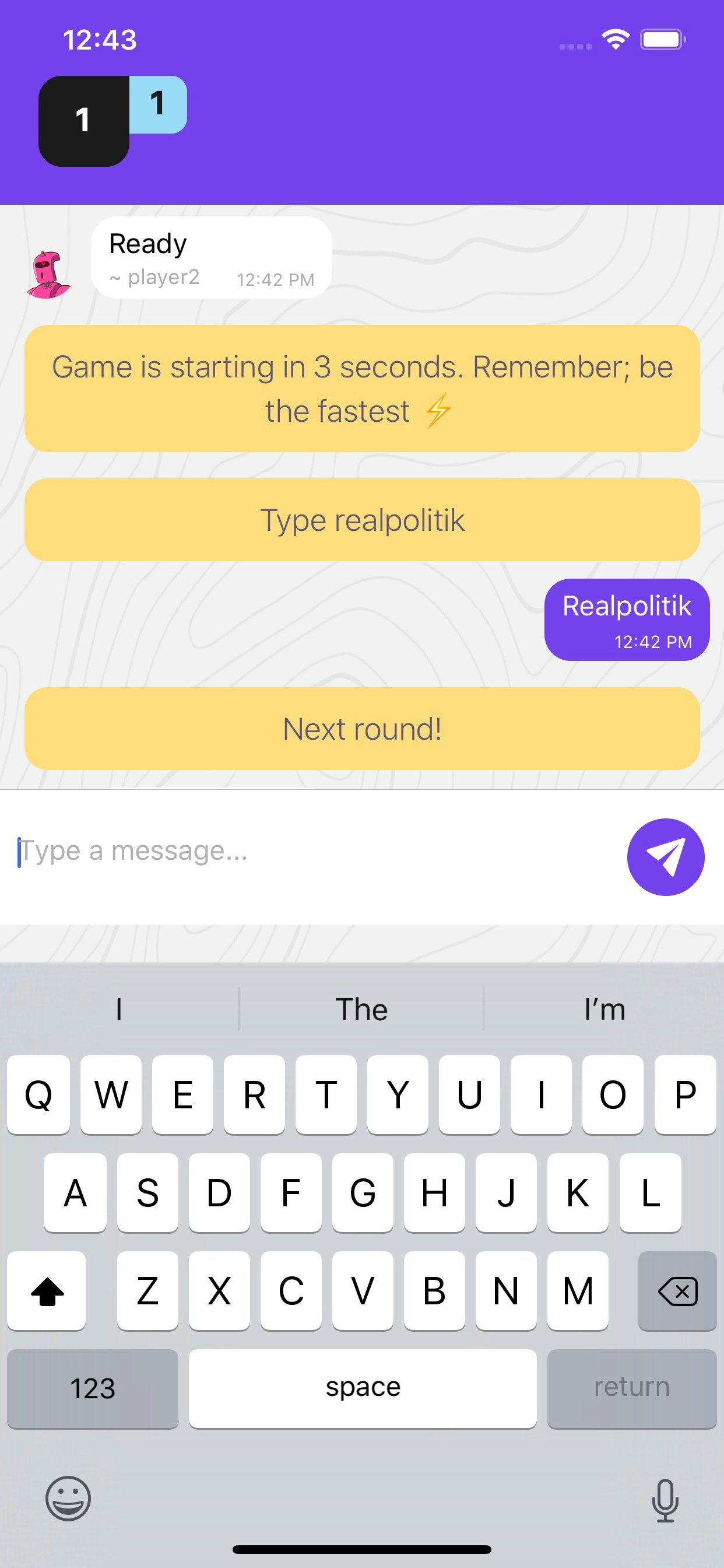Open the emoji keyboard
This screenshot has height=1568, width=724.
click(x=68, y=1498)
